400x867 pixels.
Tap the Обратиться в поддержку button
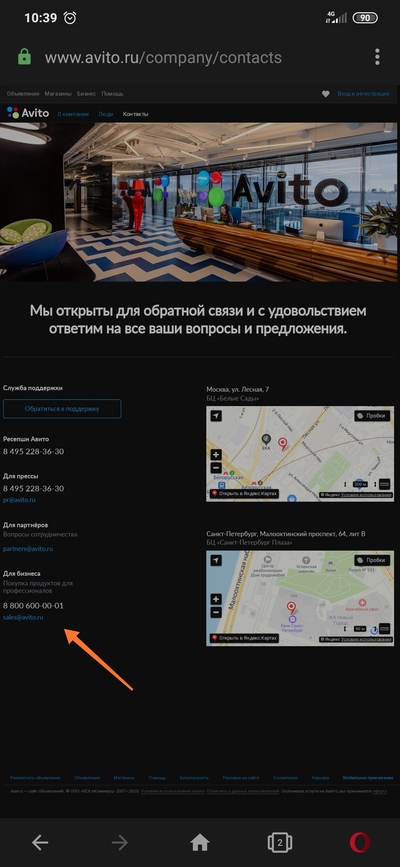(x=62, y=409)
